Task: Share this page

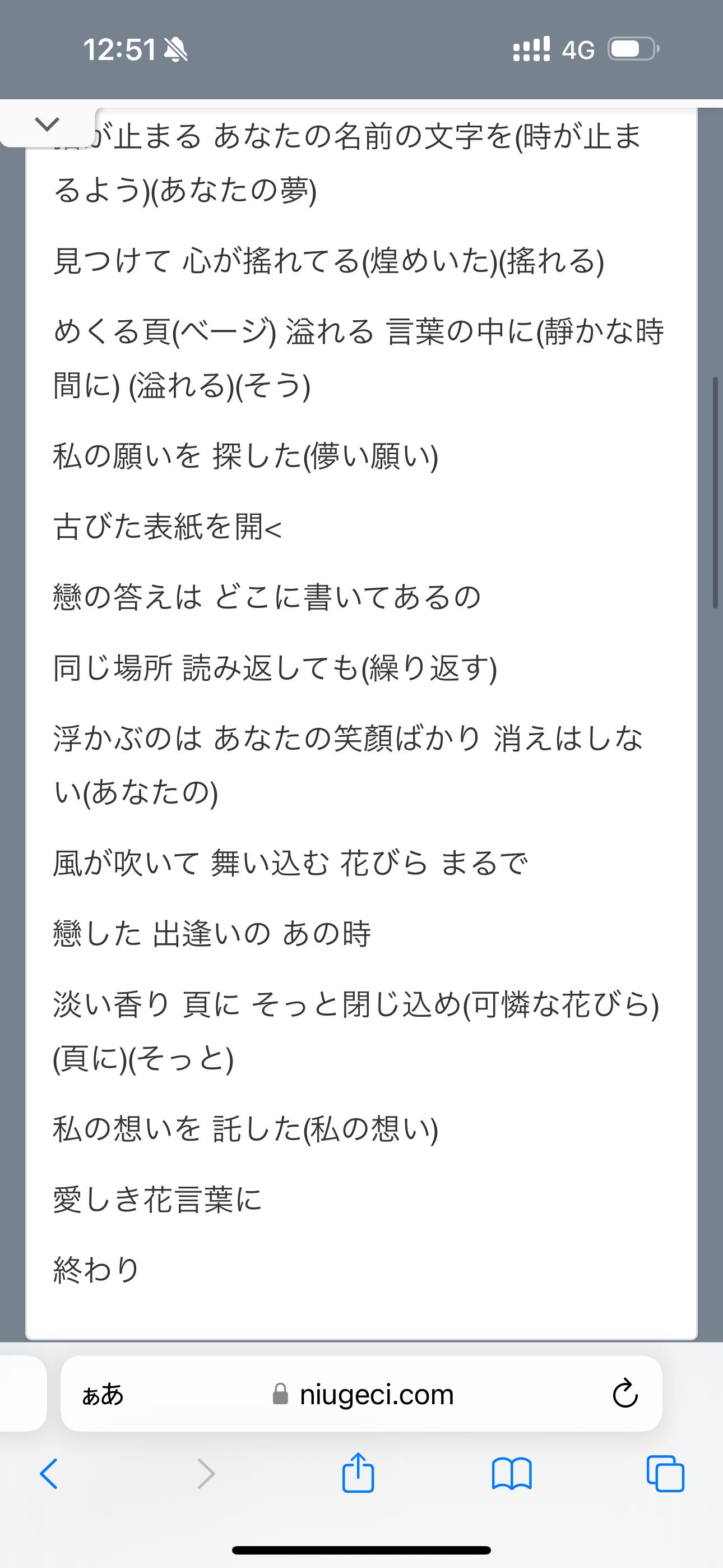Action: (x=358, y=1473)
